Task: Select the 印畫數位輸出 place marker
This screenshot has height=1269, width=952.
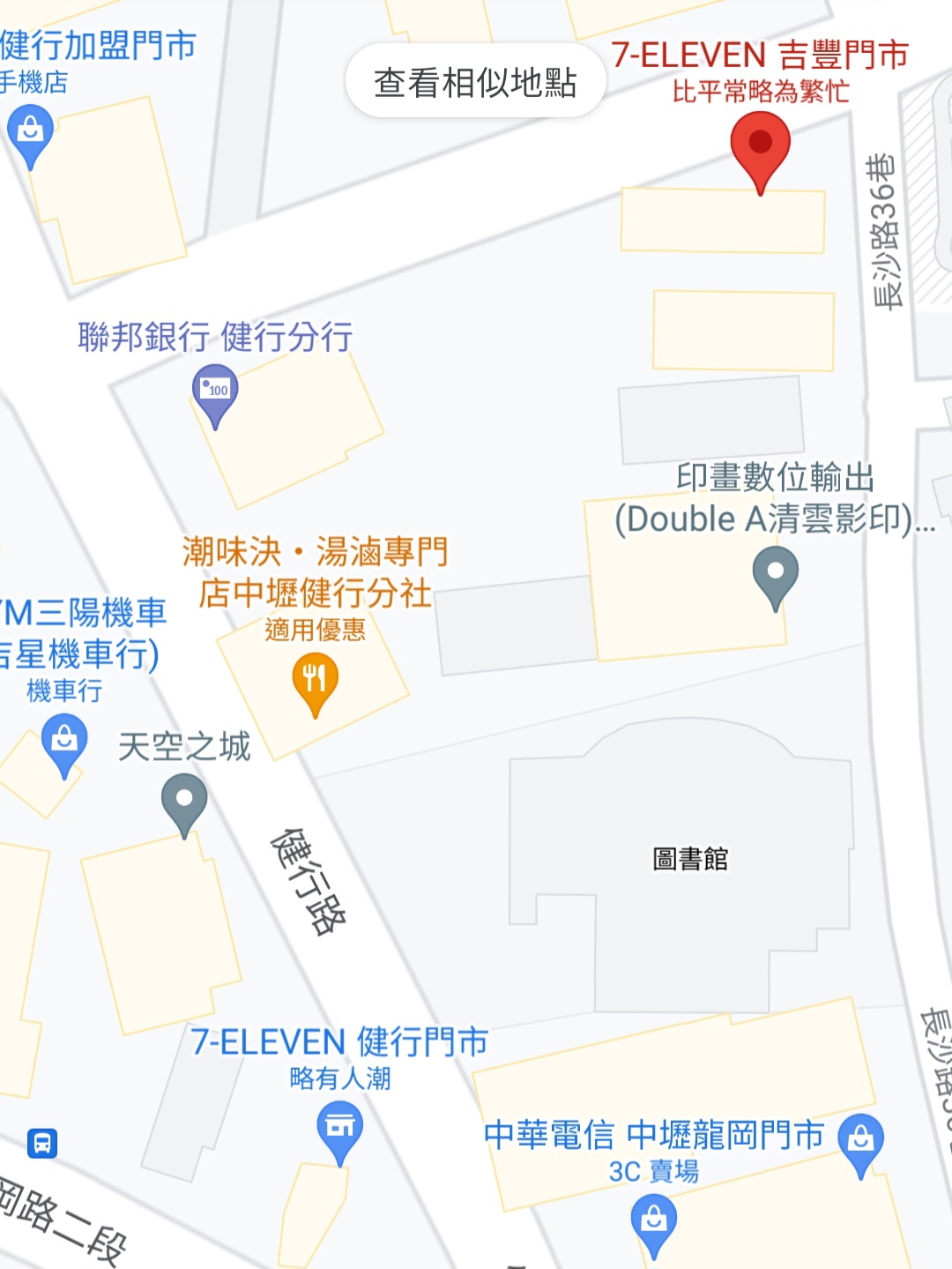Action: point(775,573)
